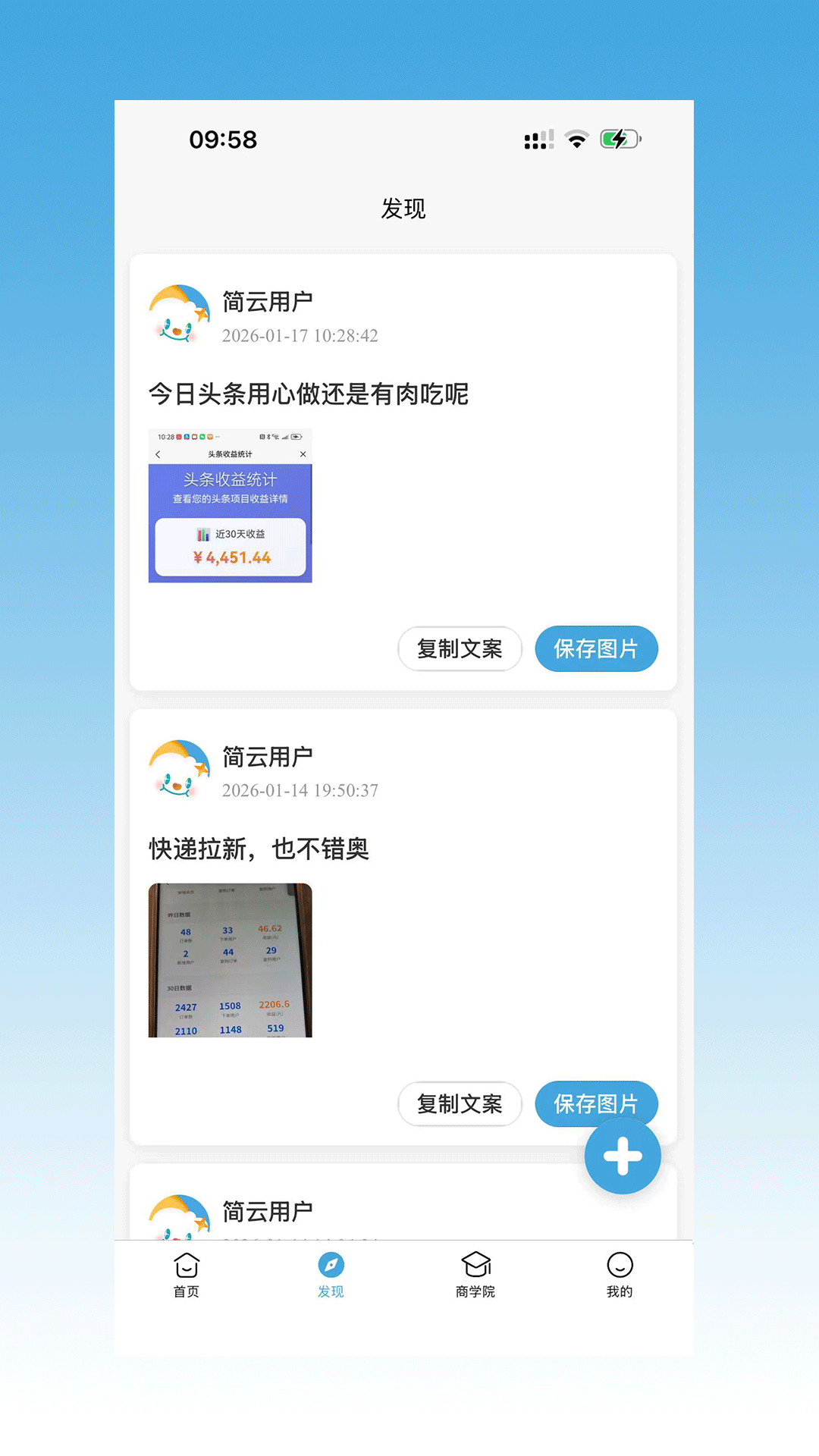Tap 复制文案 on the 头条 post

460,648
